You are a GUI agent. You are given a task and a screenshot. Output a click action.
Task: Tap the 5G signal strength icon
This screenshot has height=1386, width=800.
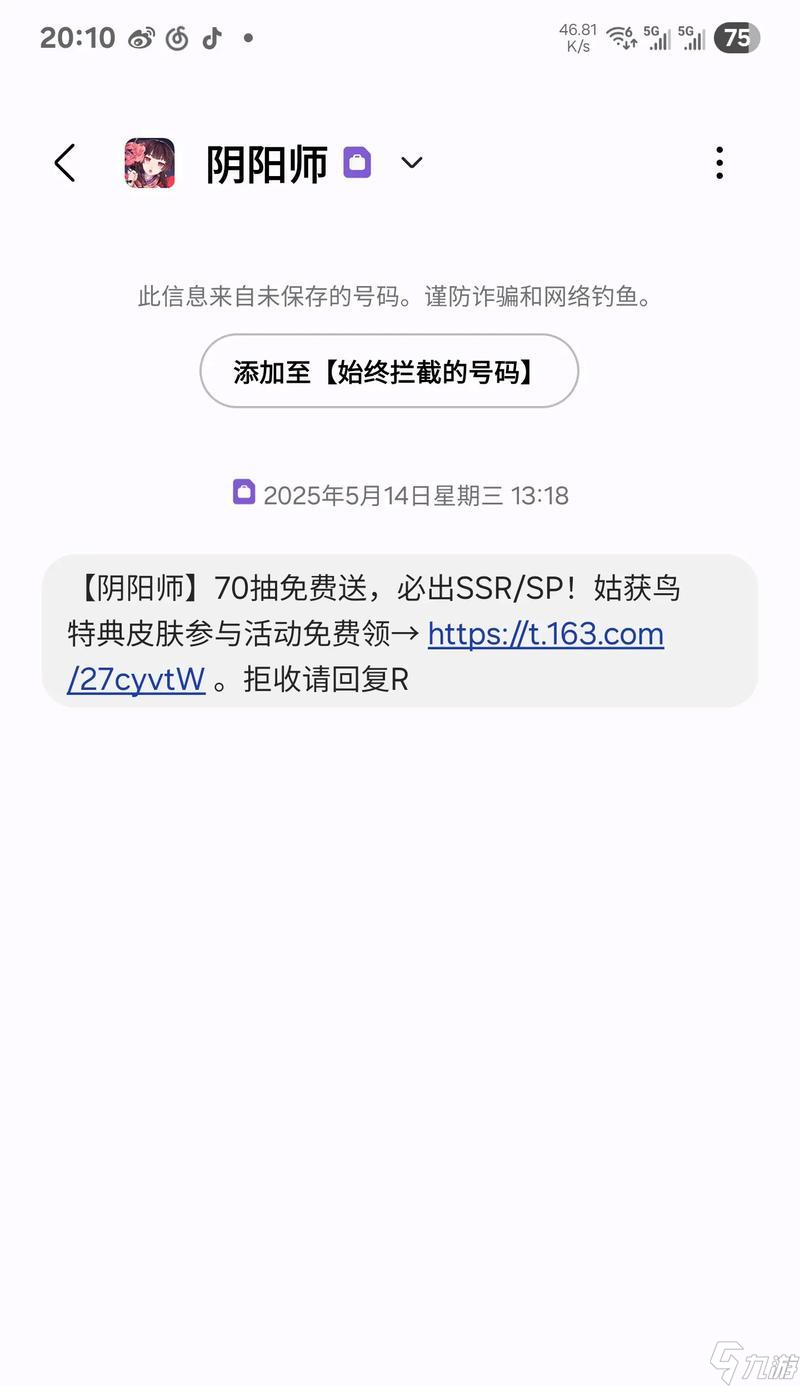tap(660, 38)
